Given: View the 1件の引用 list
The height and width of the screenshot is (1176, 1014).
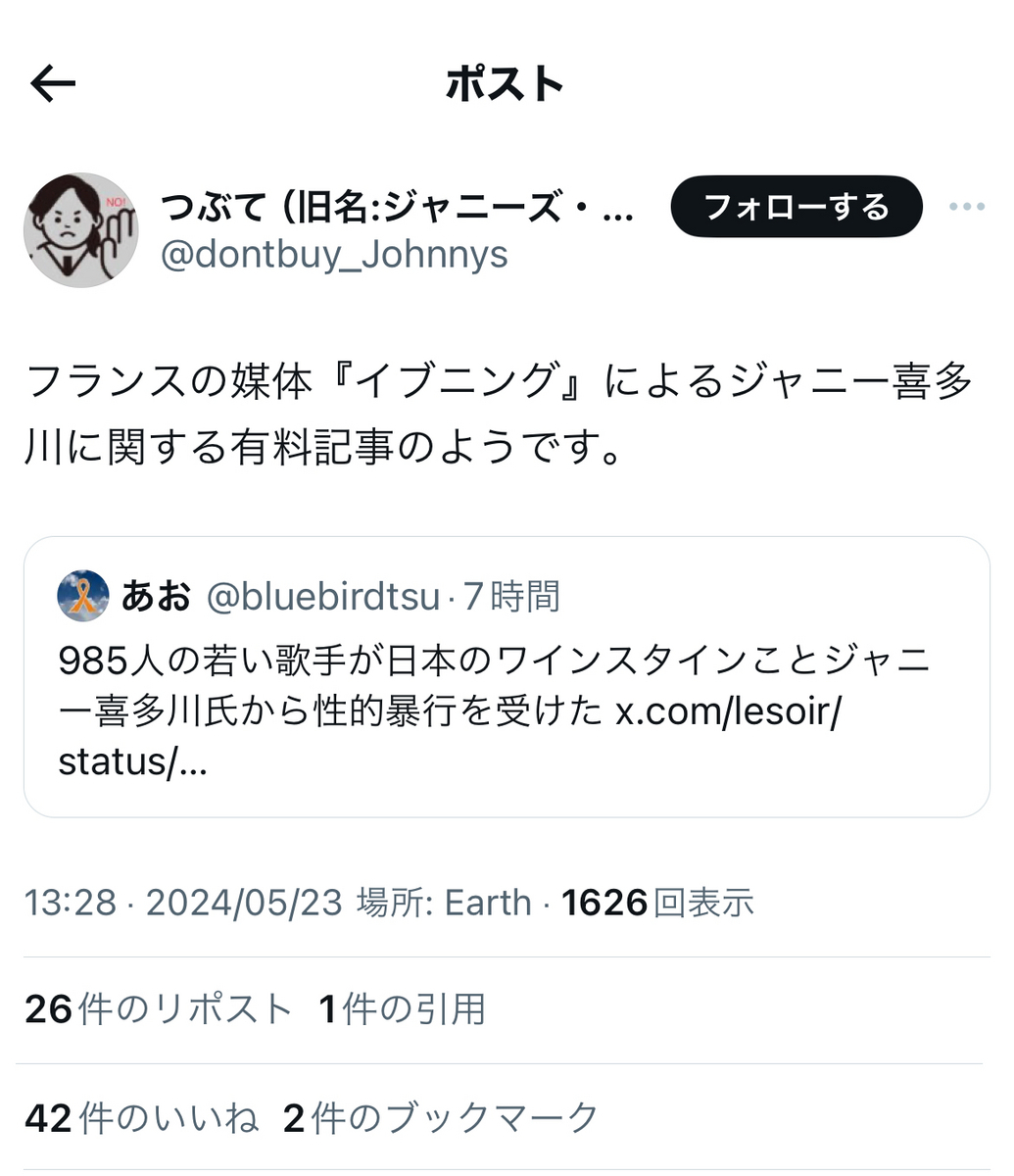Looking at the screenshot, I should tap(403, 1008).
